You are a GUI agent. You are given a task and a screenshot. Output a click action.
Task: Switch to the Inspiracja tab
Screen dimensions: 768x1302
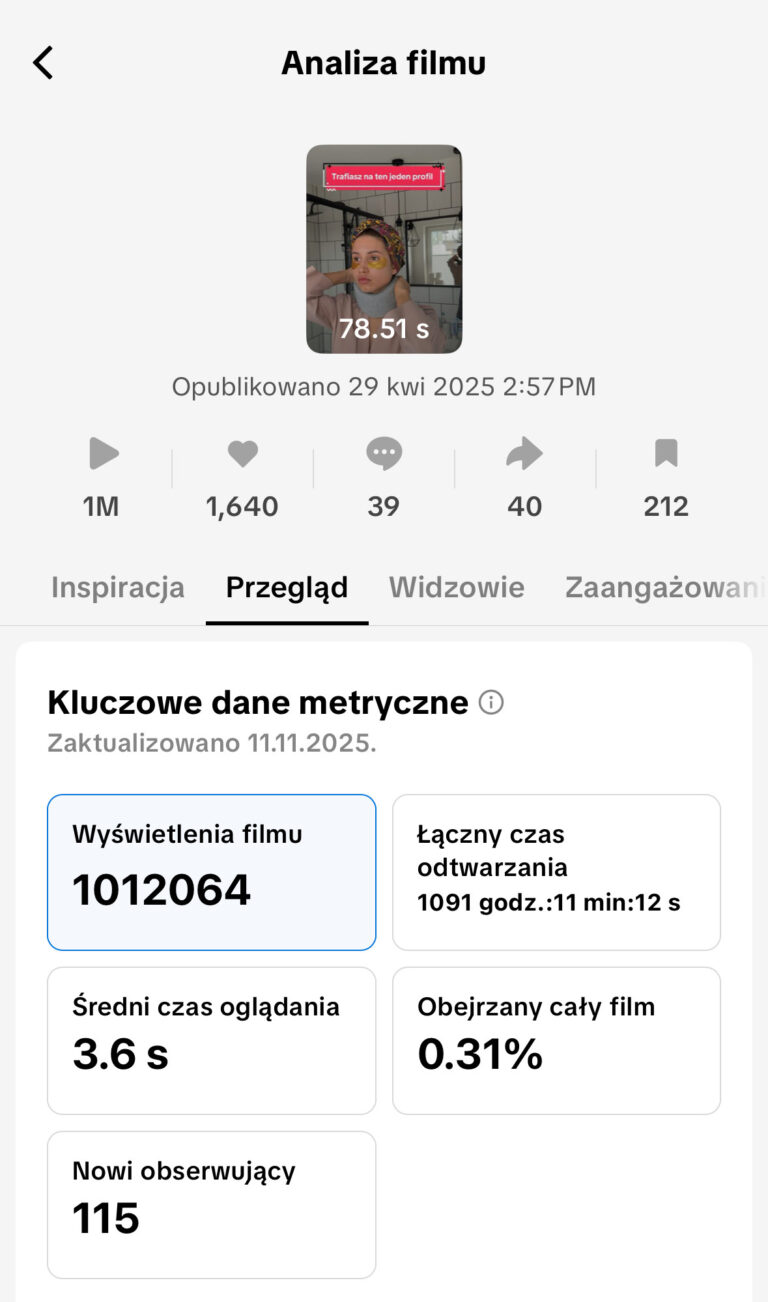[x=118, y=587]
